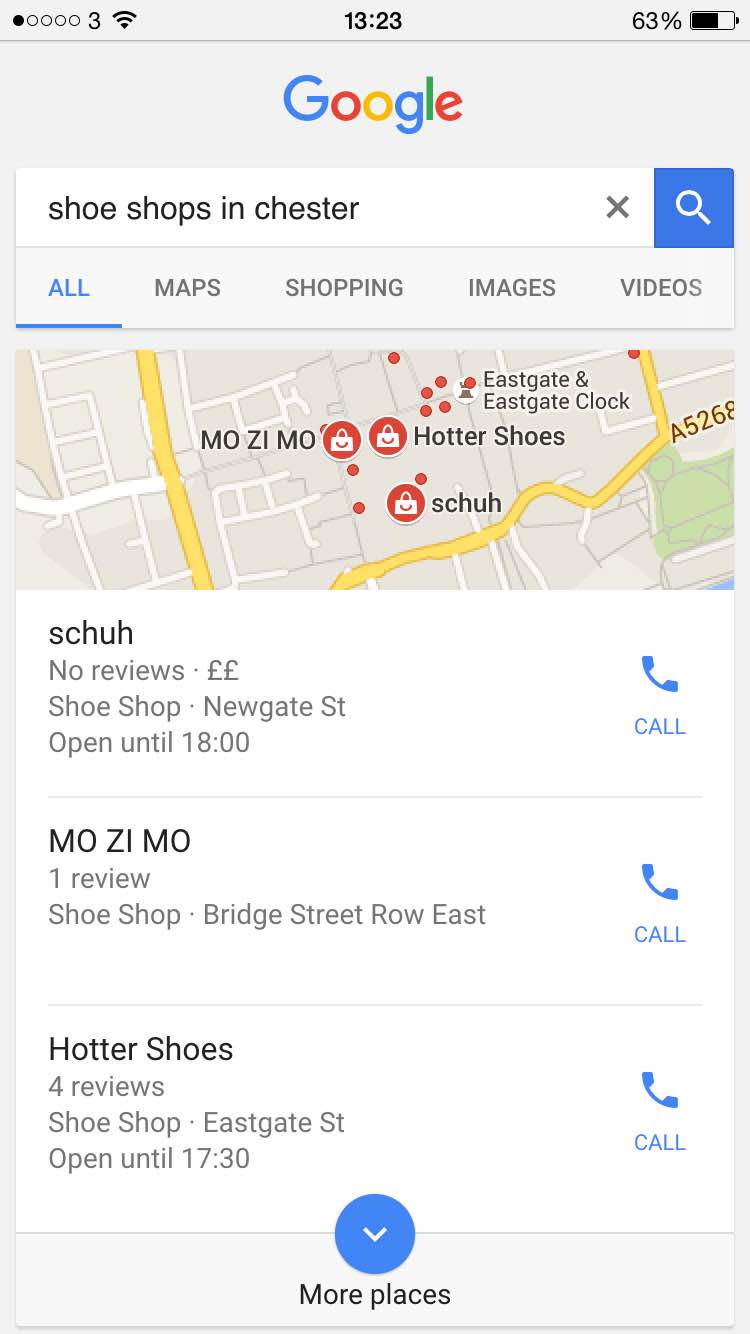
Task: Open the map of shoe shops
Action: tap(375, 469)
